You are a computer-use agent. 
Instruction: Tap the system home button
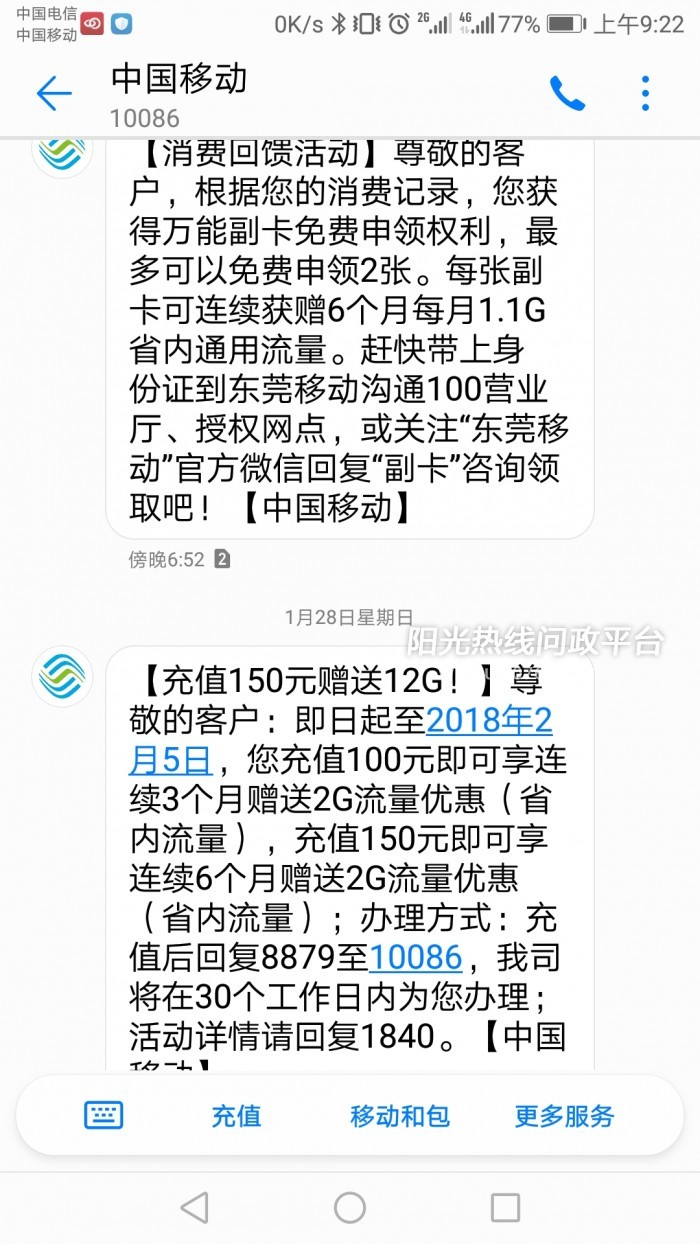point(350,1207)
